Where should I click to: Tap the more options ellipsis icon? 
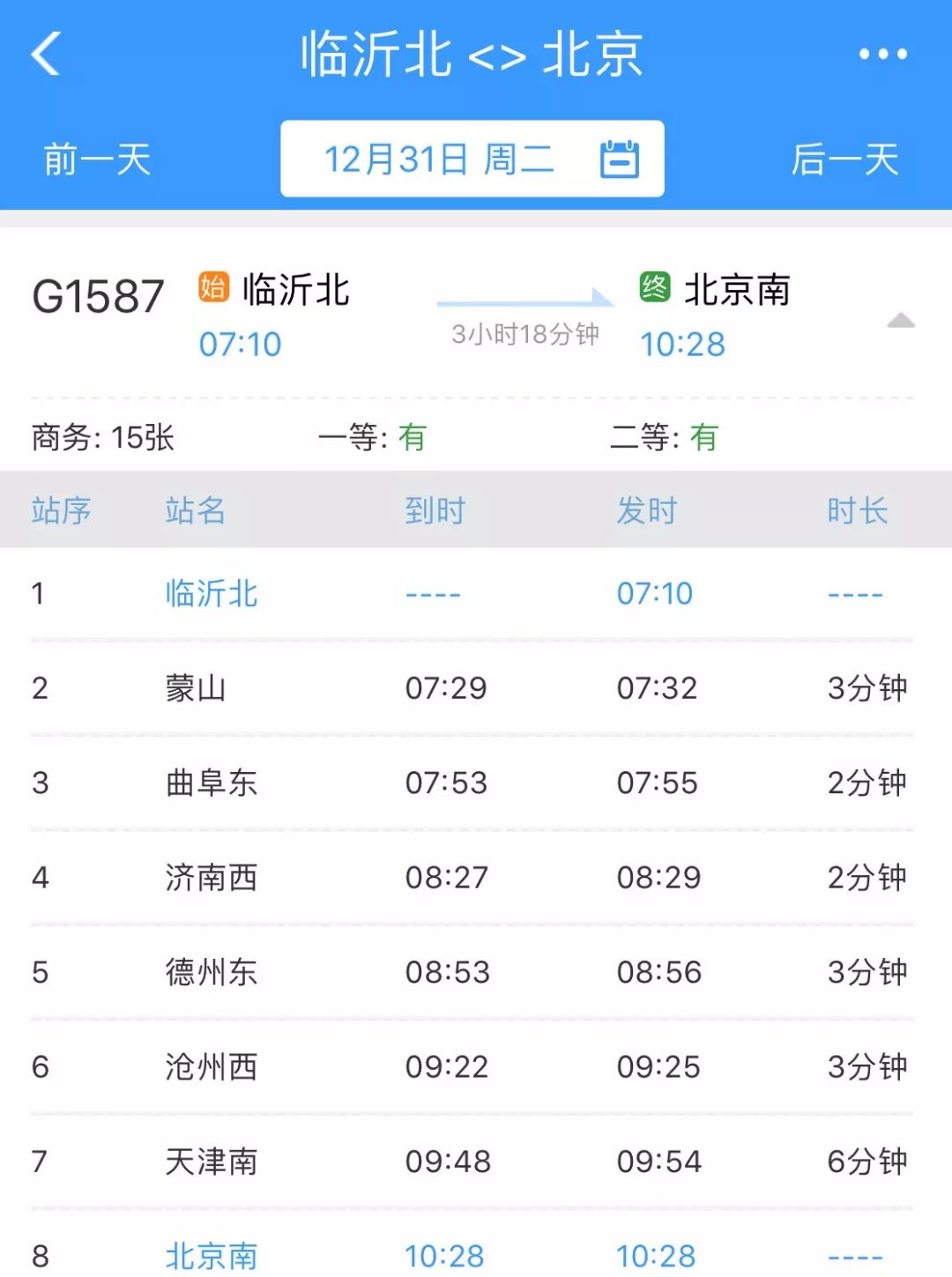[x=883, y=55]
